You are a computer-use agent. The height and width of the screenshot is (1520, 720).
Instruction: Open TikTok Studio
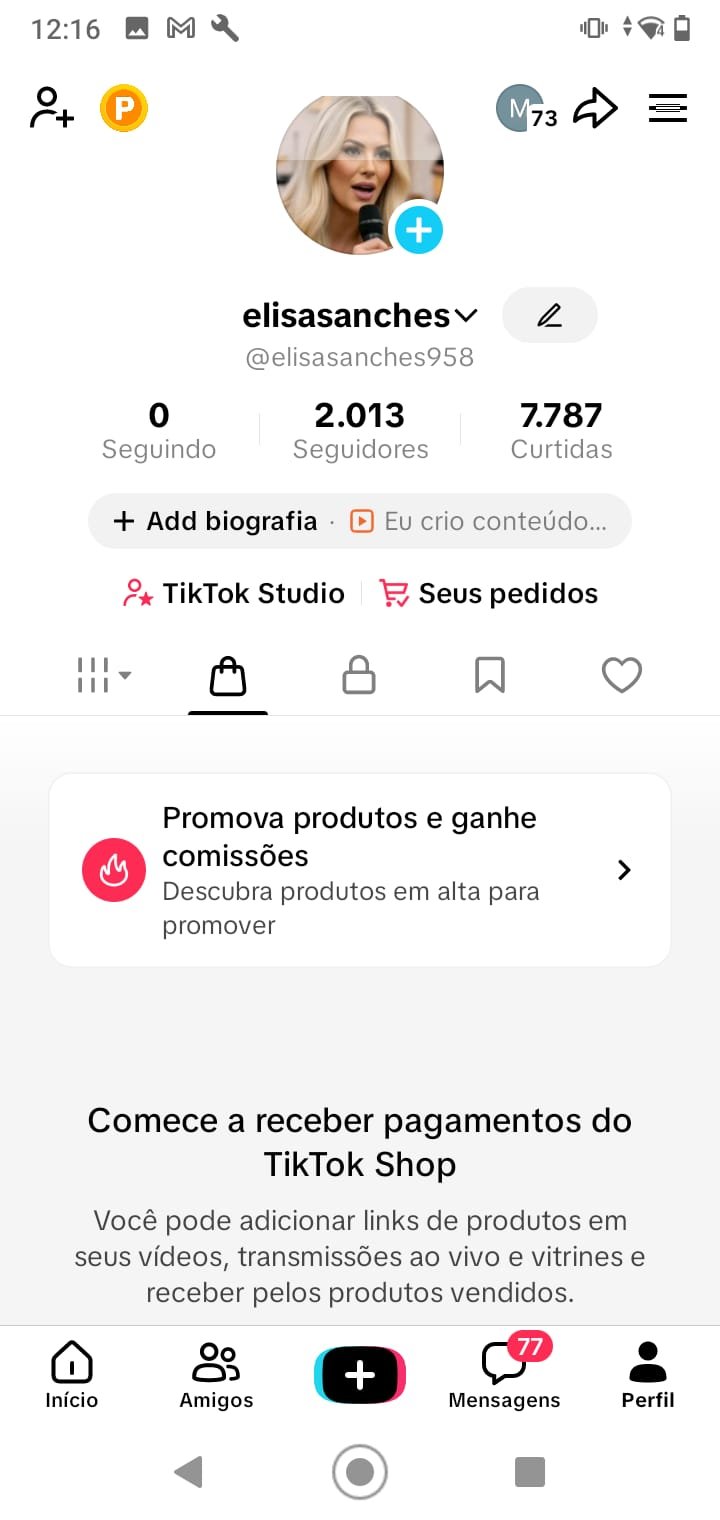click(234, 594)
